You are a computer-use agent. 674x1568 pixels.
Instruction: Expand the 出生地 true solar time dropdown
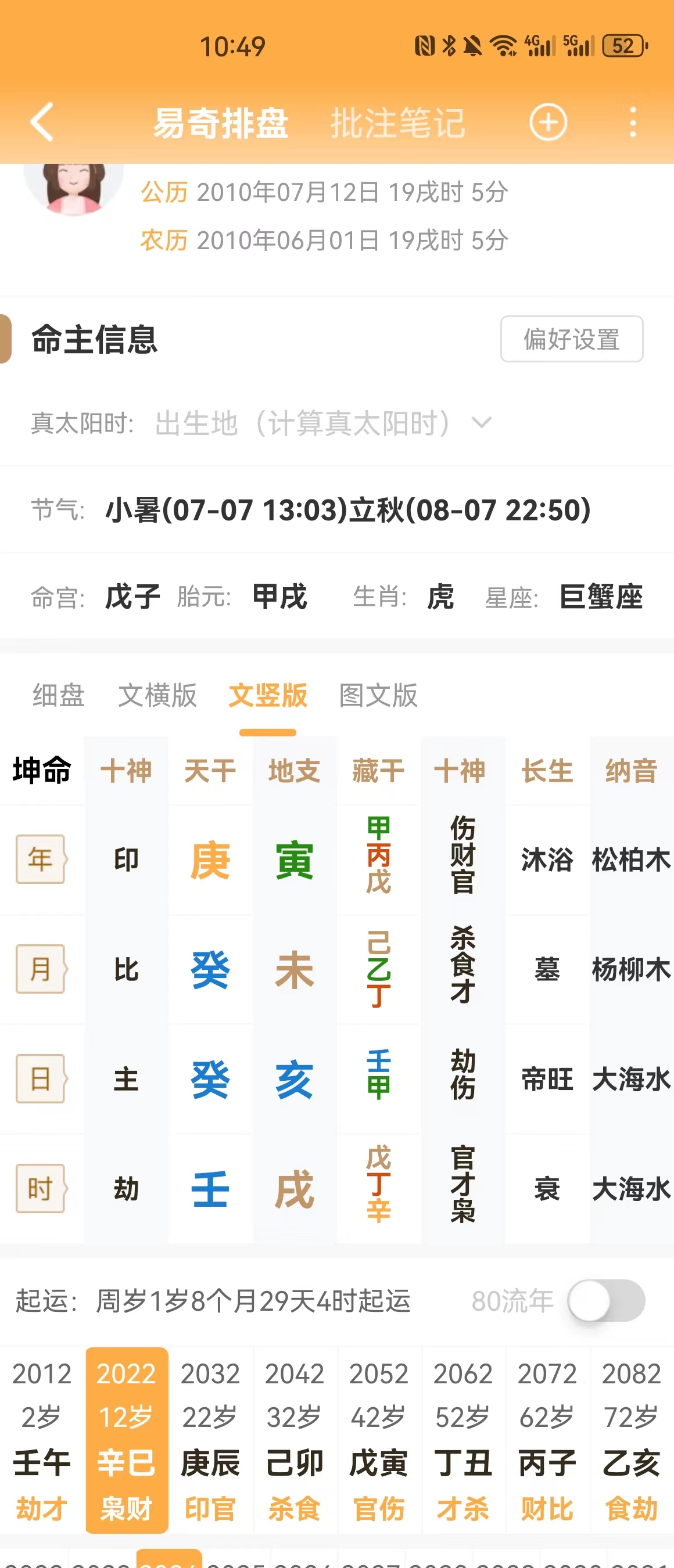(322, 423)
